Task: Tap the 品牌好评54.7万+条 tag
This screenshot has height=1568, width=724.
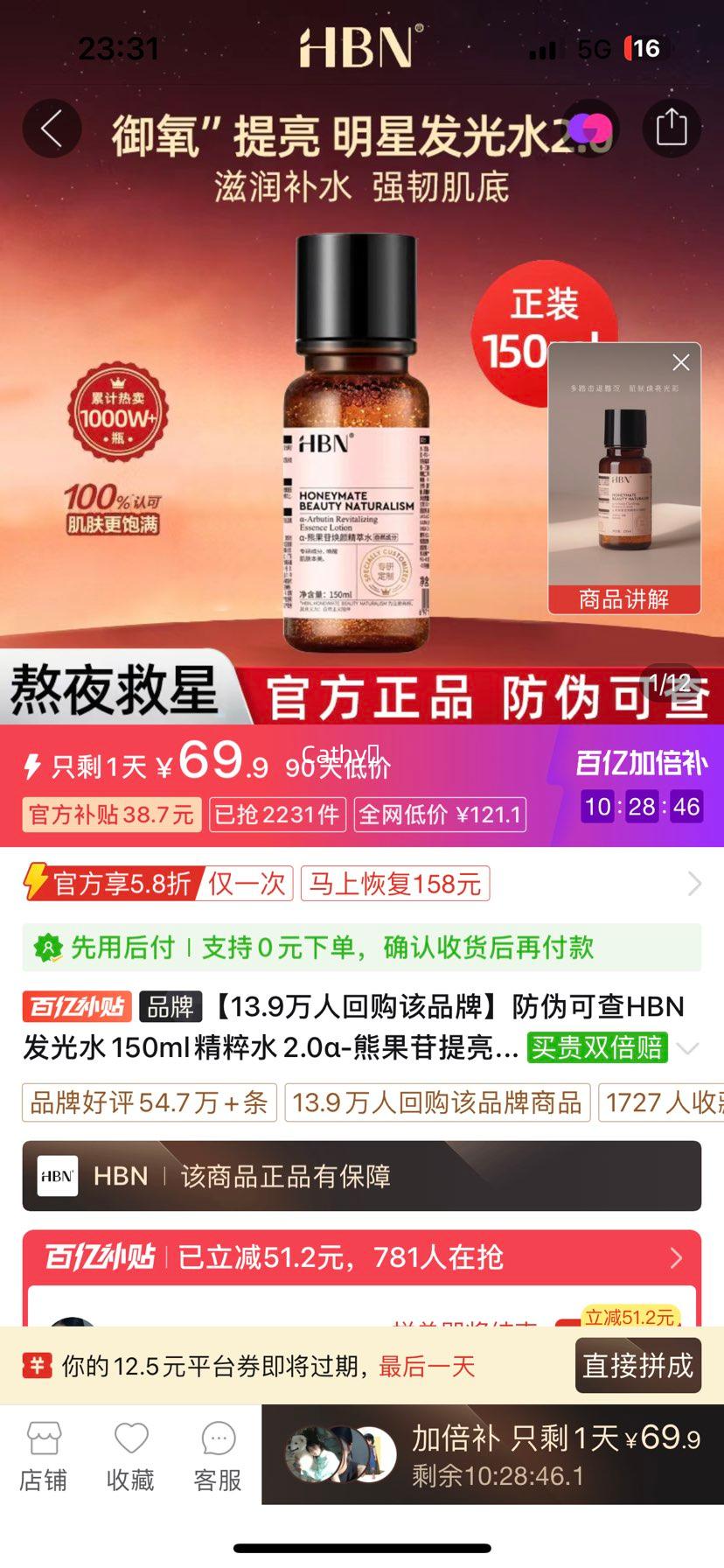Action: click(149, 1103)
